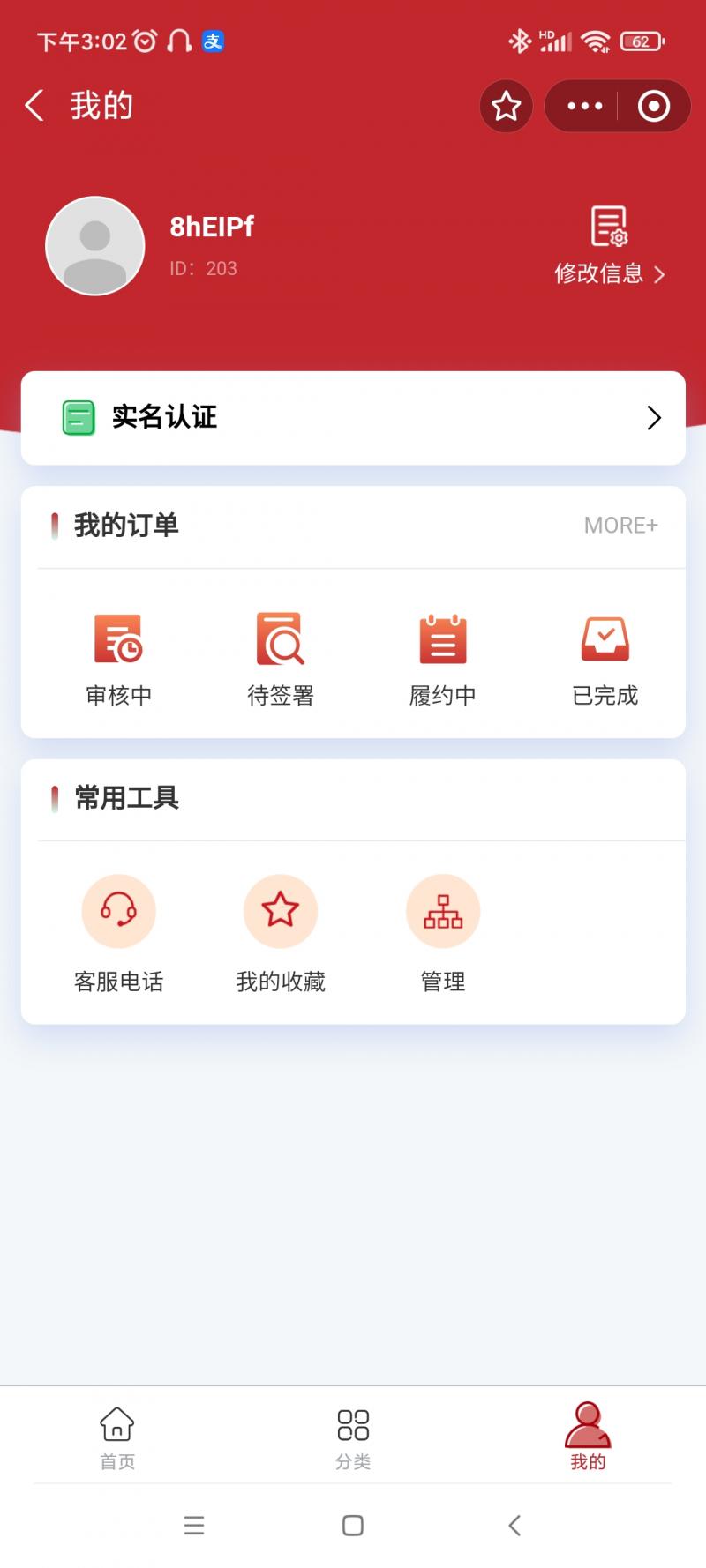706x1568 pixels.
Task: Open 审核中 orders
Action: (118, 659)
